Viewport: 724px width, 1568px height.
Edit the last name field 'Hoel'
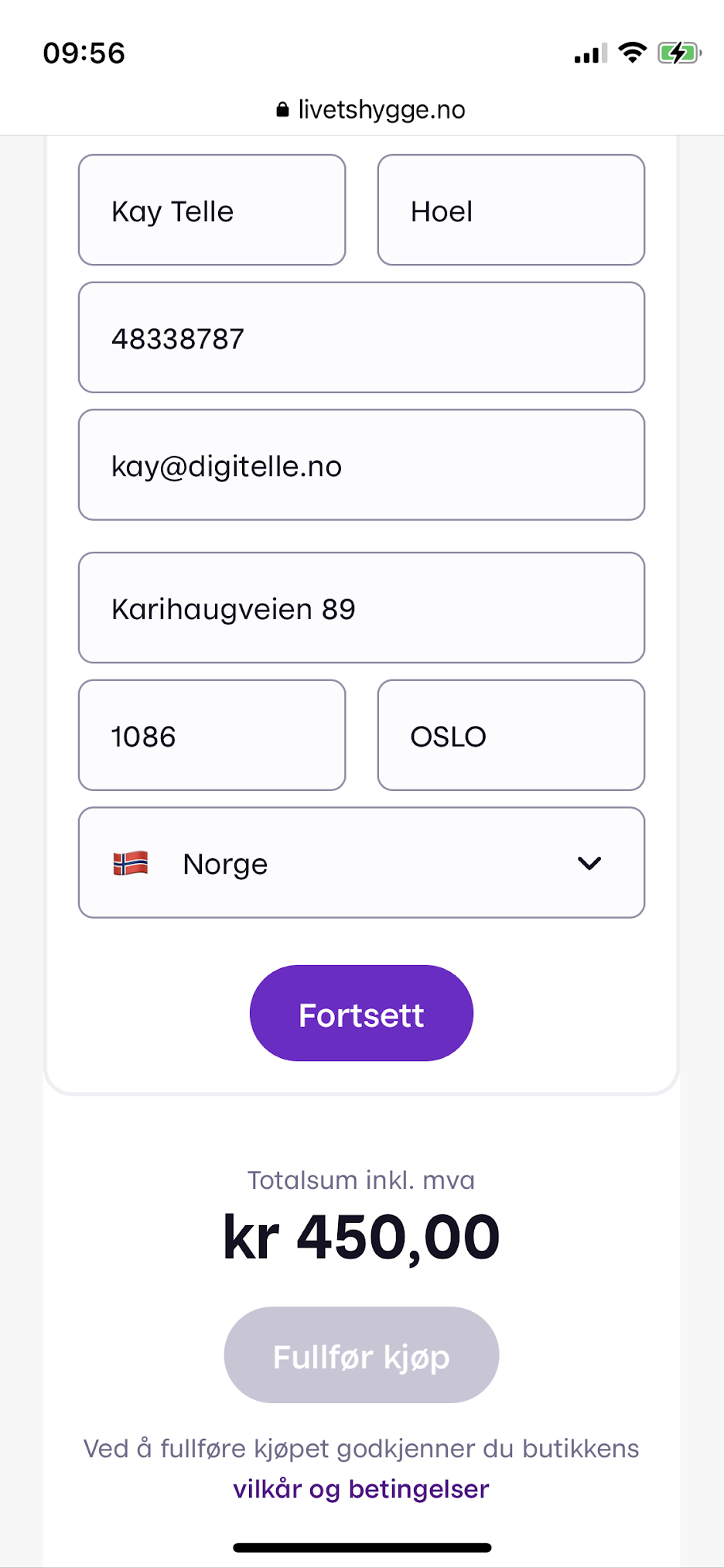coord(511,210)
